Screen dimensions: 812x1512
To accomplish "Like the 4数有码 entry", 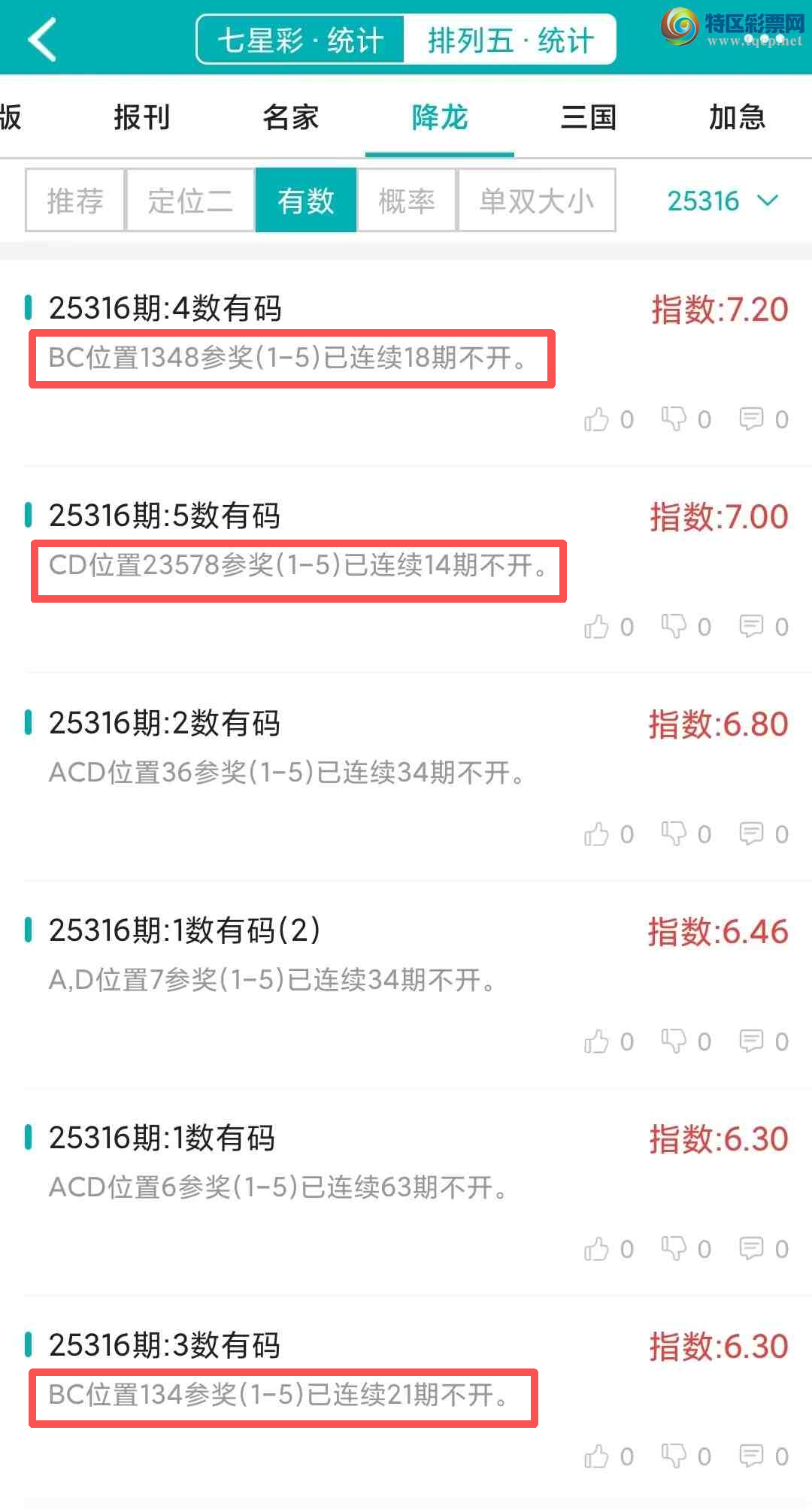I will (x=597, y=419).
